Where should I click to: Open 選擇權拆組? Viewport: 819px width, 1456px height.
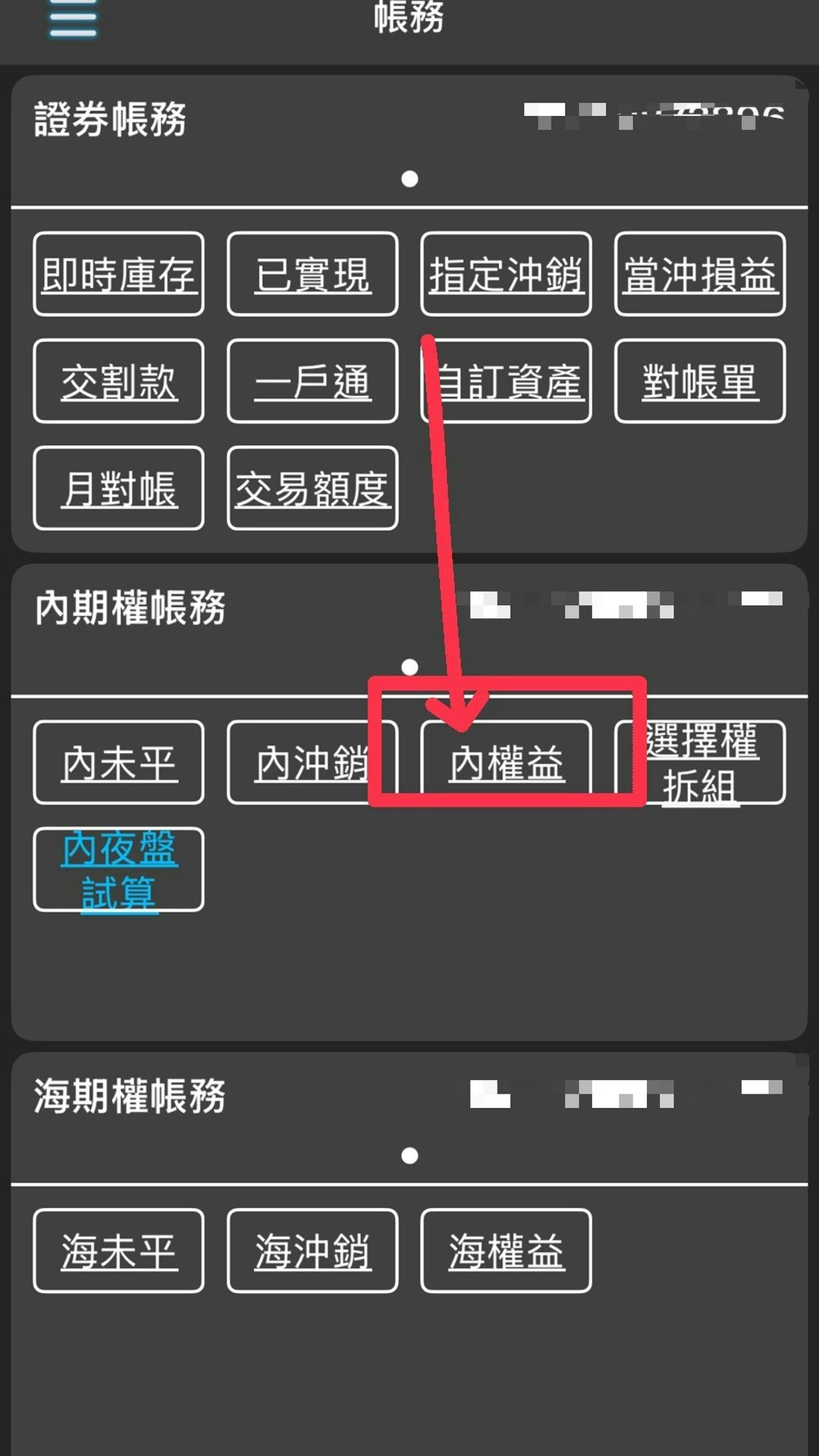click(x=700, y=762)
